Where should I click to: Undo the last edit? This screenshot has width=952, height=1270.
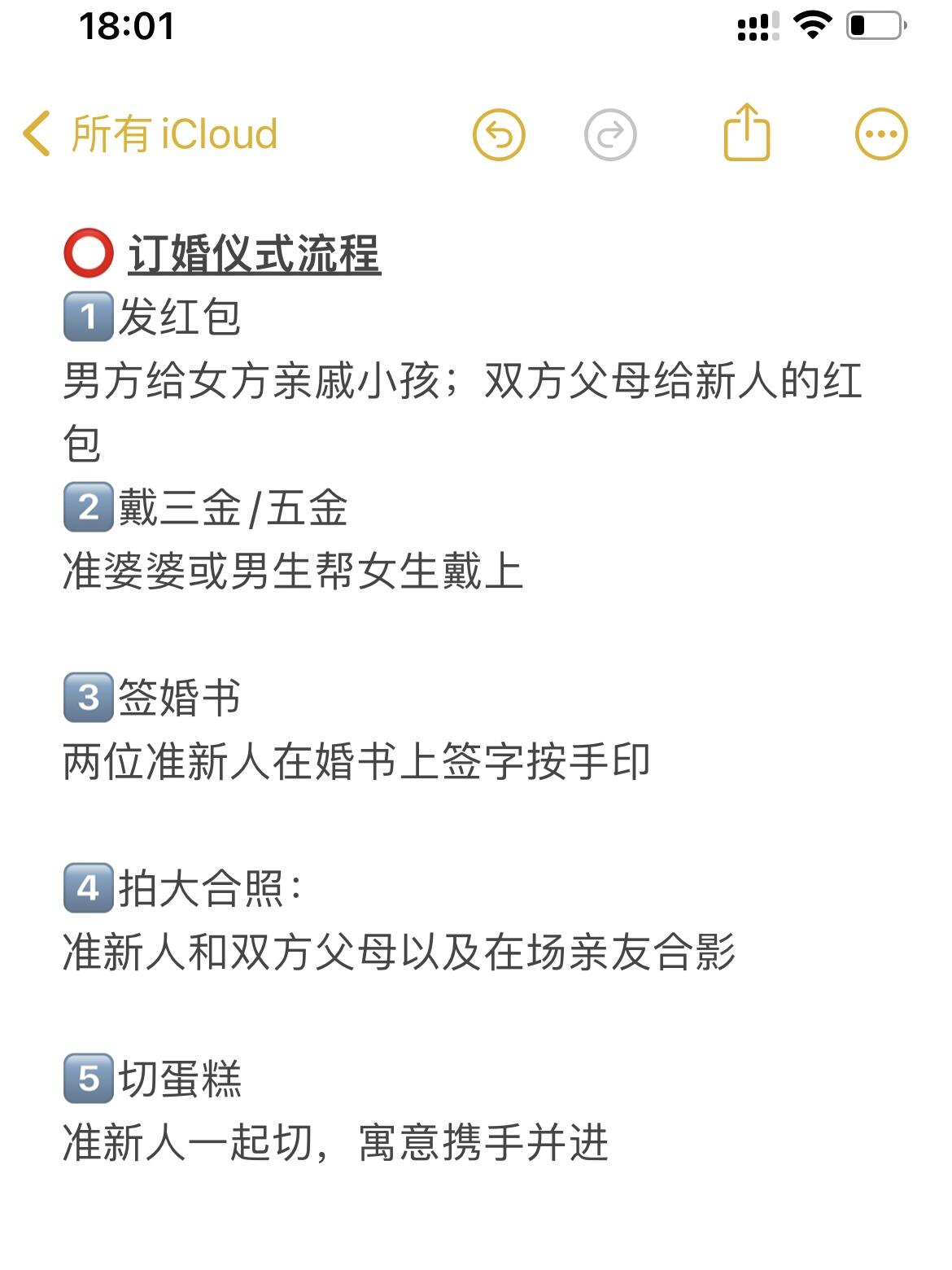point(499,134)
